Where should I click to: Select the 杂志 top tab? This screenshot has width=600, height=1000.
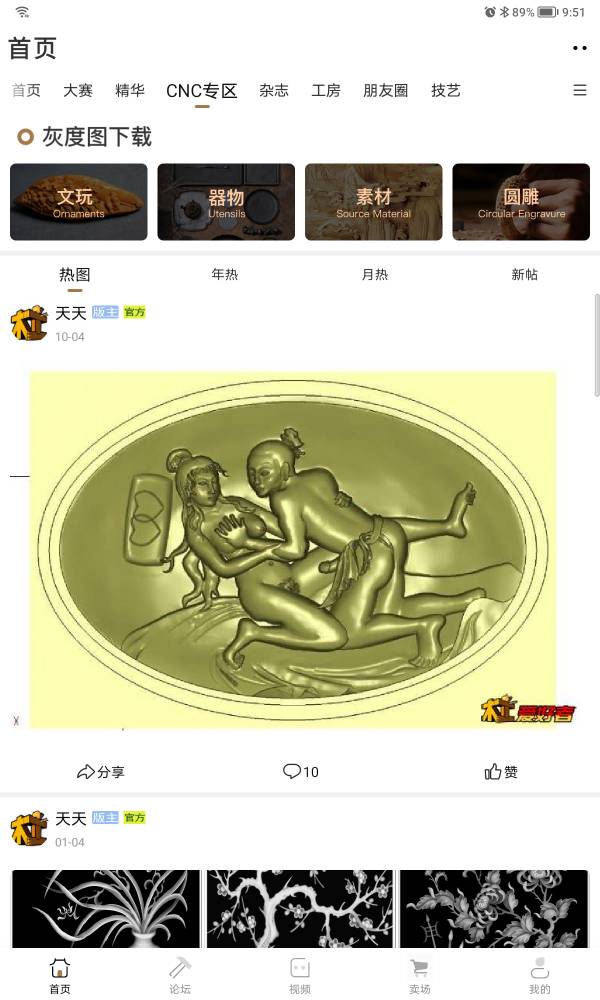coord(274,90)
